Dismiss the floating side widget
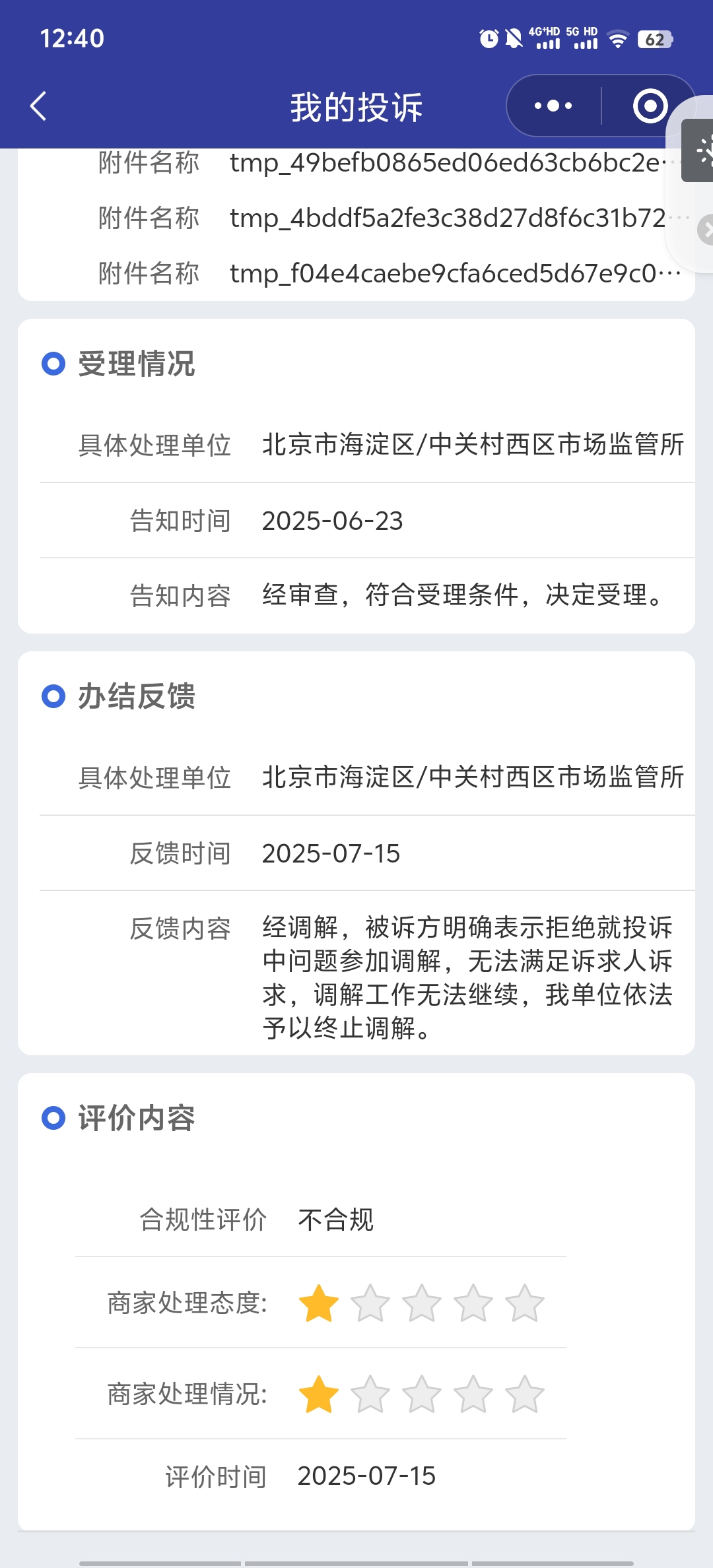The width and height of the screenshot is (713, 1568). pos(706,230)
